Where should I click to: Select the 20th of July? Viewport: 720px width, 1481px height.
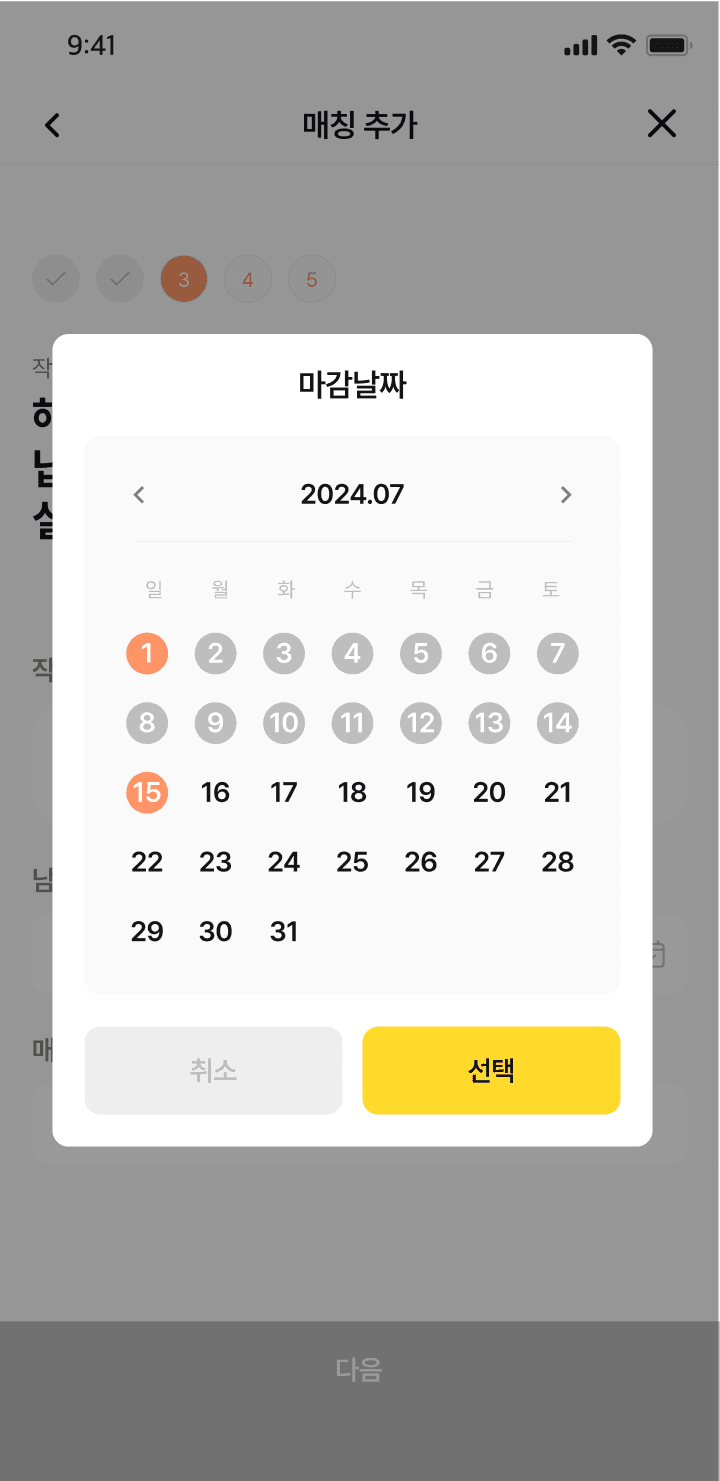click(x=489, y=793)
